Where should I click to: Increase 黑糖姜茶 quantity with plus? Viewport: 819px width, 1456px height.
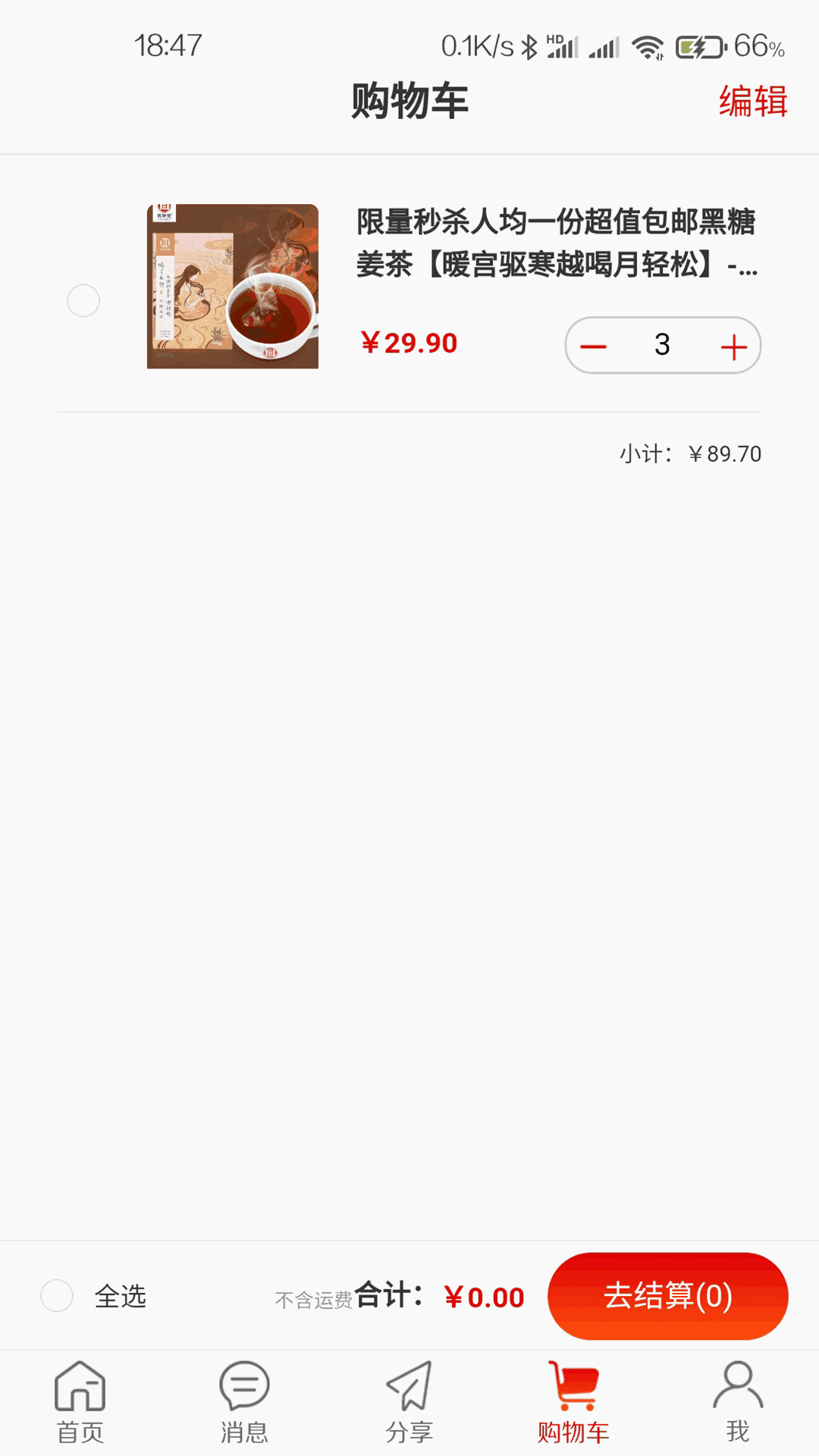(733, 347)
